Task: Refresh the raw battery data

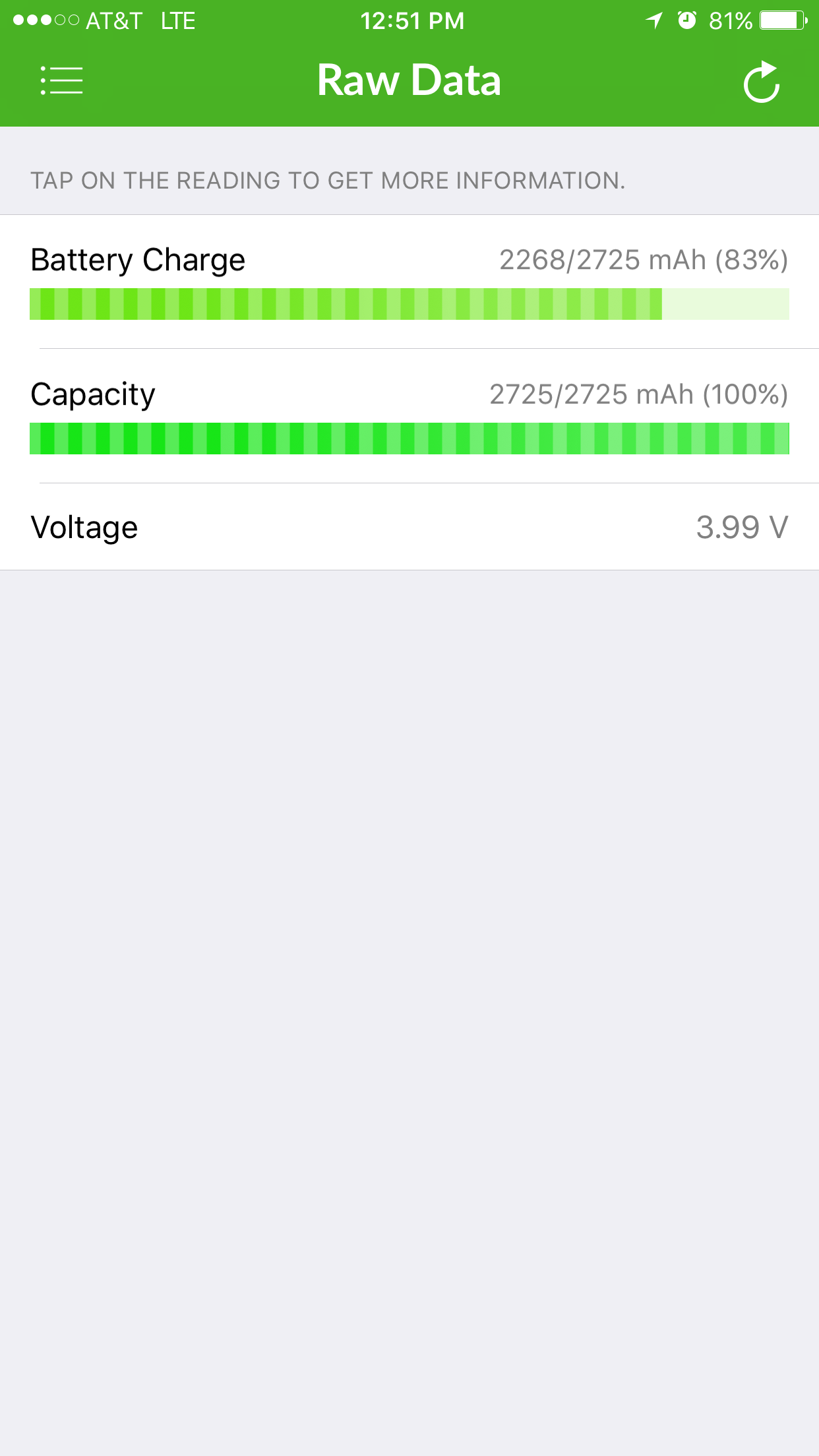Action: (762, 82)
